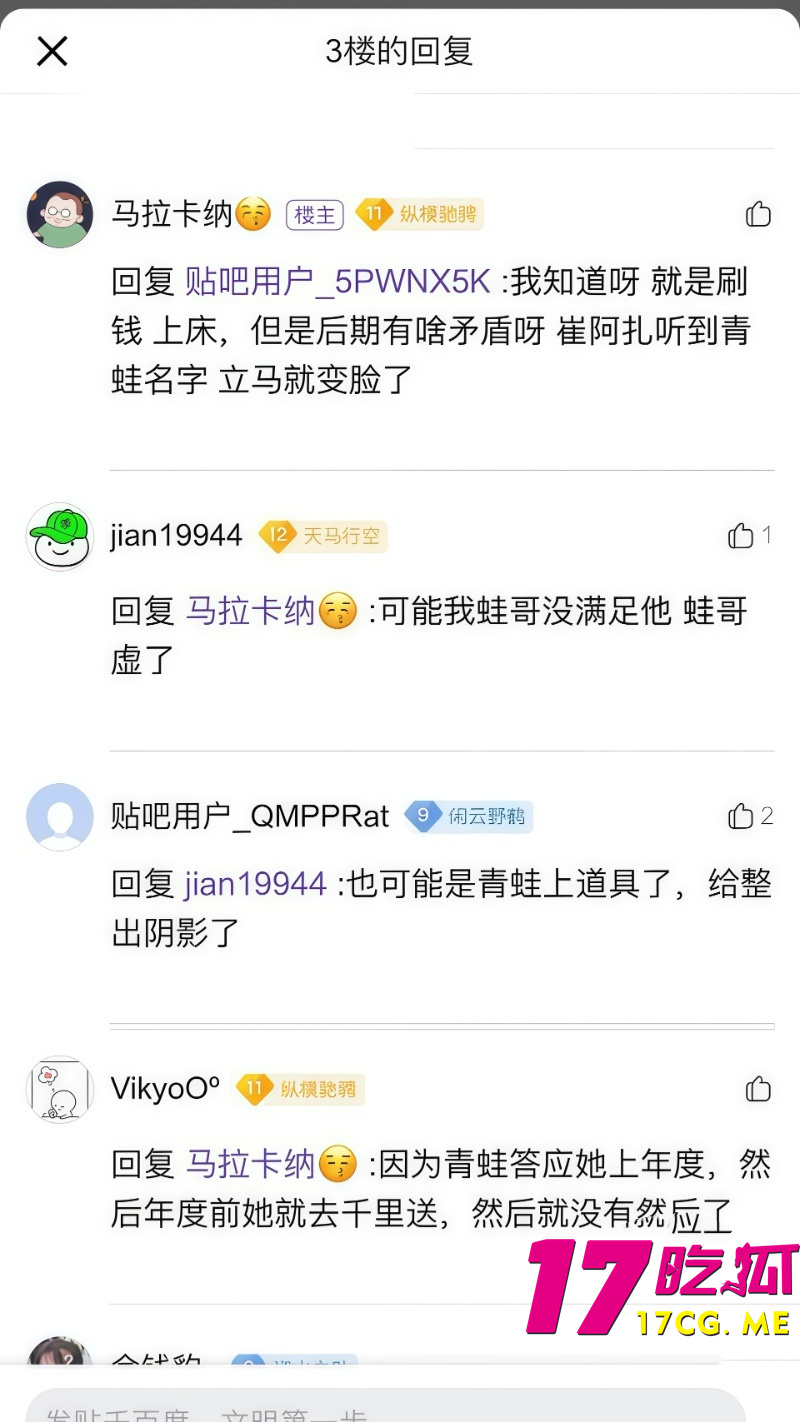This screenshot has height=1422, width=800.
Task: Open 贴吧用户_QMPPRat's default avatar
Action: point(59,816)
